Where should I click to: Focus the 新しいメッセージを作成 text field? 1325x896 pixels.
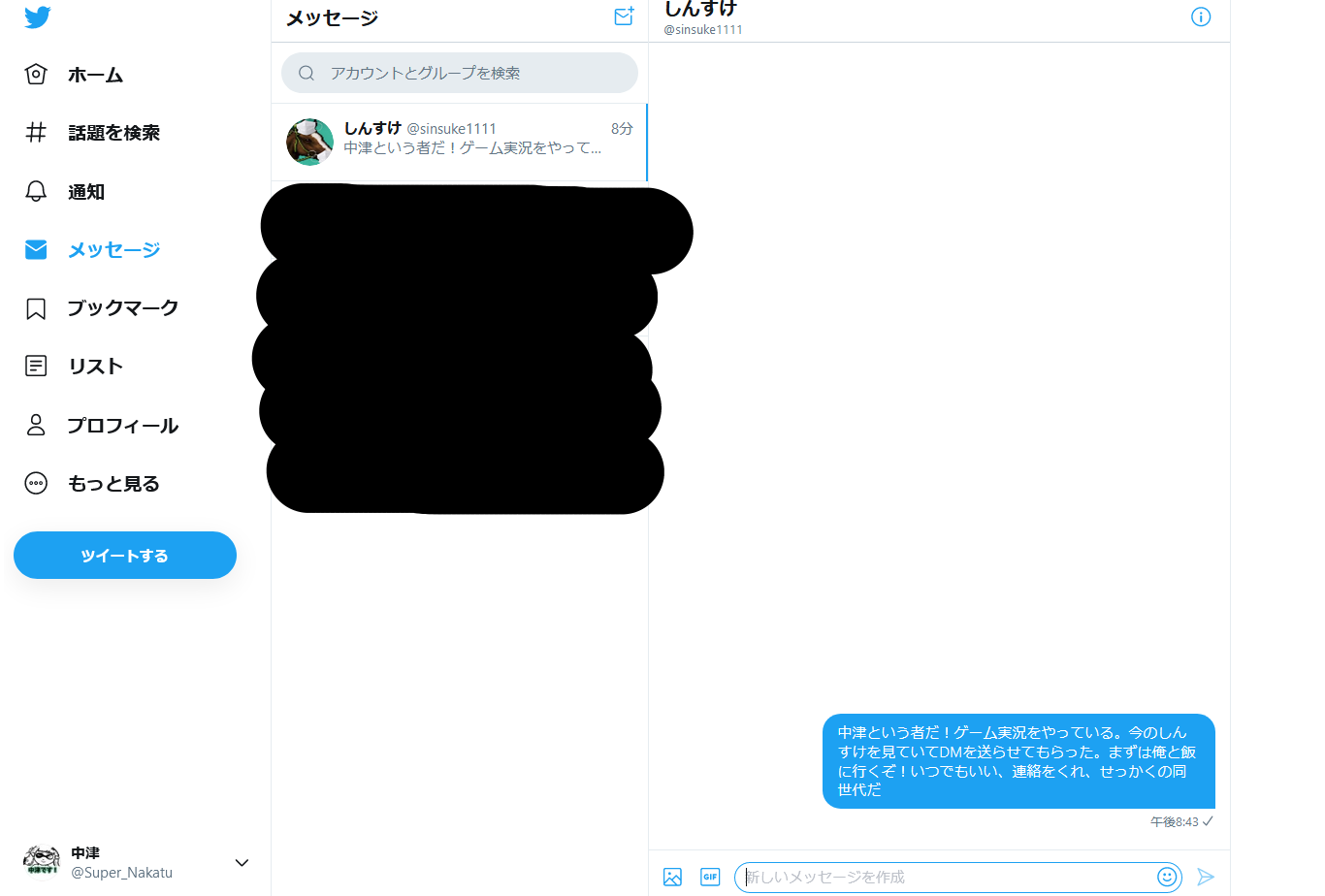coord(946,877)
